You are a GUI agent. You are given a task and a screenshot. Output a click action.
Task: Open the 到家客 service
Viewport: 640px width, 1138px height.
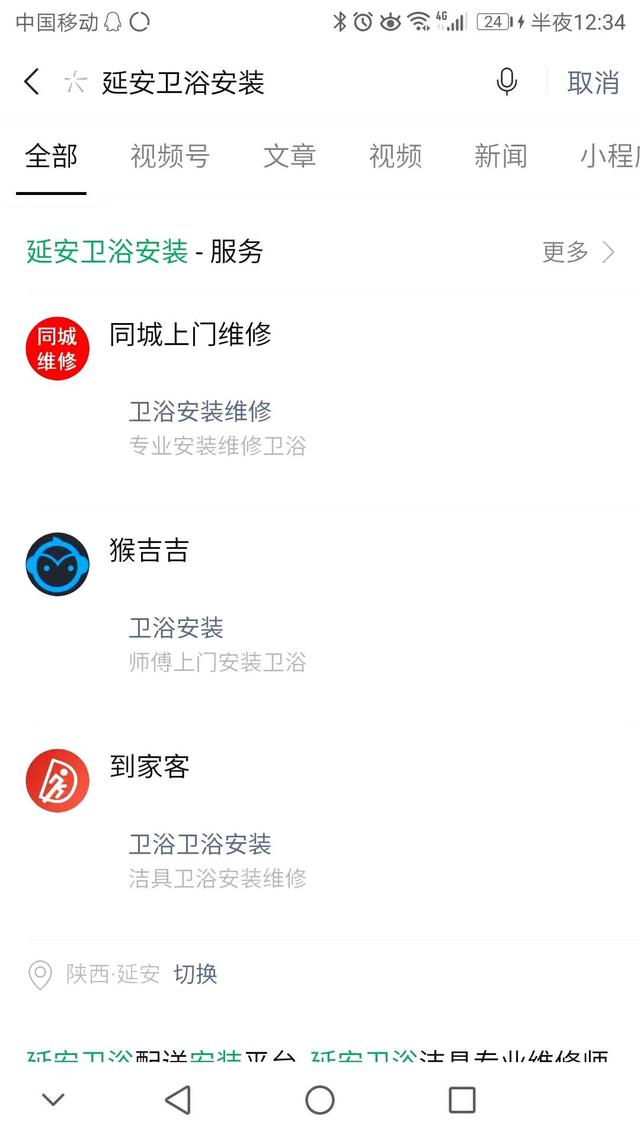(149, 767)
